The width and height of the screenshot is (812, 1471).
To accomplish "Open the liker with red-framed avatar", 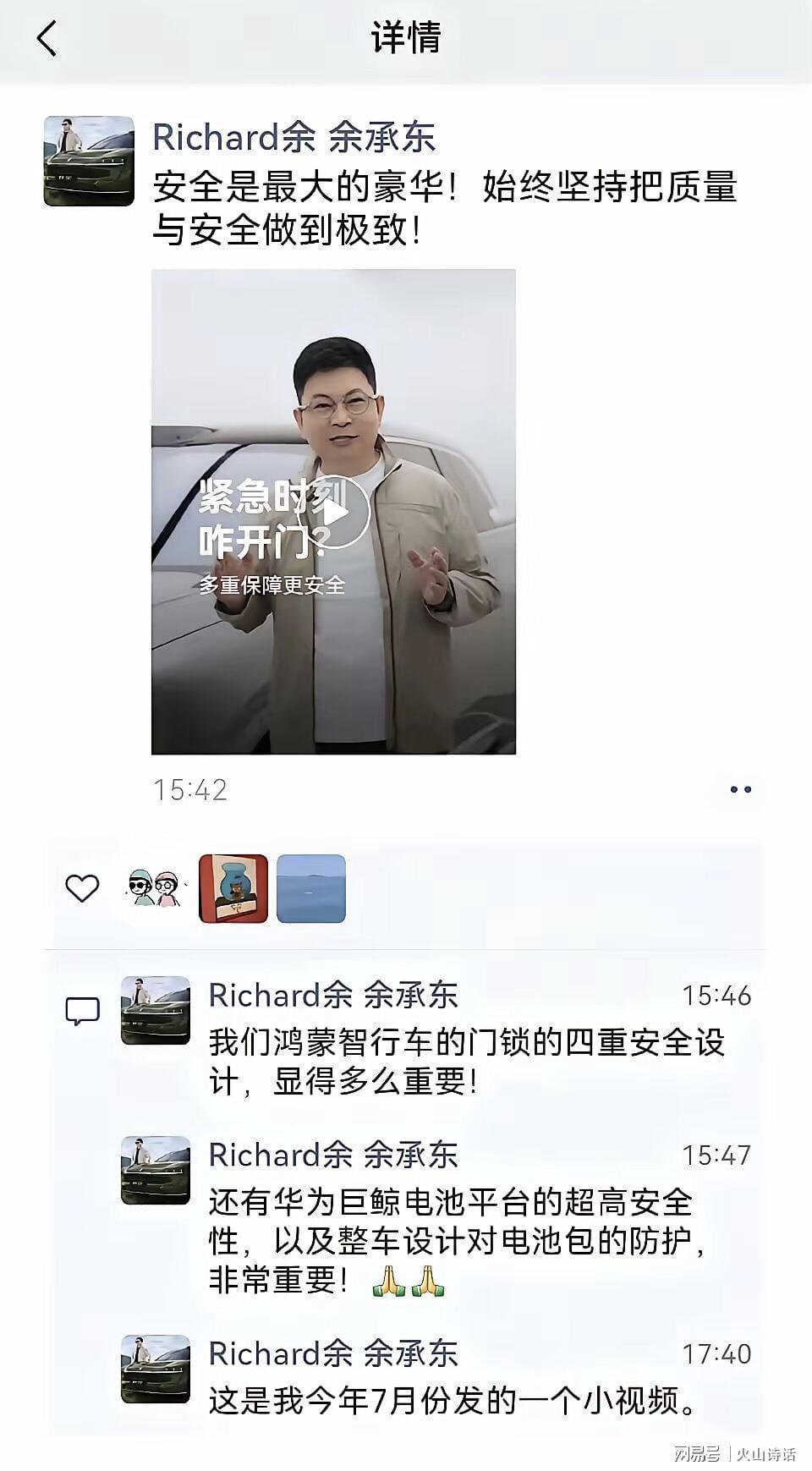I will tap(233, 888).
